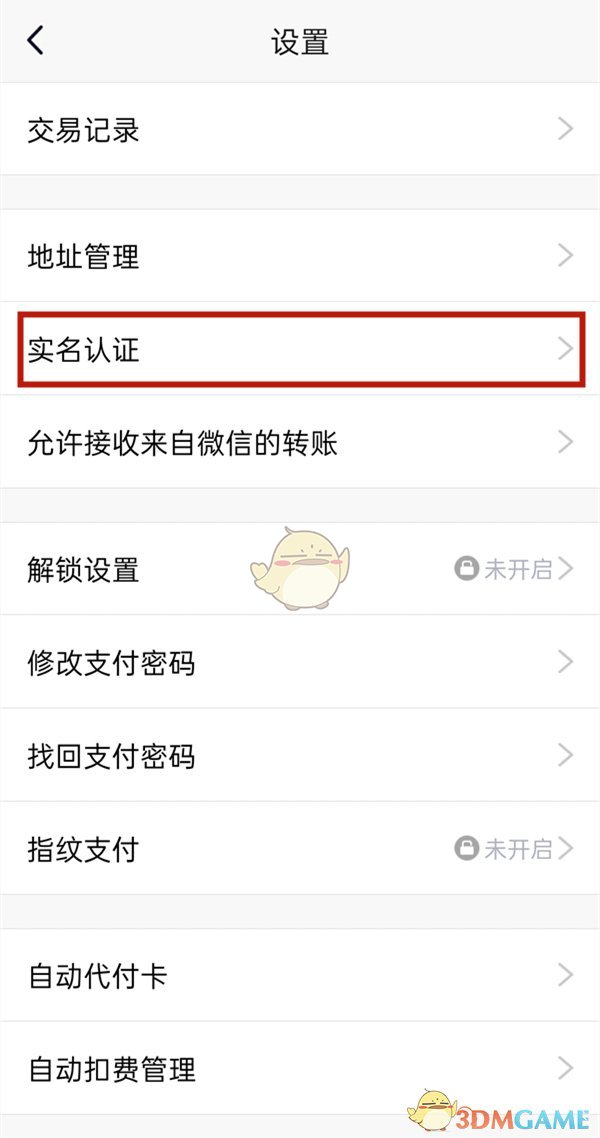Open 解锁设置 unlock settings
The width and height of the screenshot is (600, 1138).
[x=300, y=569]
